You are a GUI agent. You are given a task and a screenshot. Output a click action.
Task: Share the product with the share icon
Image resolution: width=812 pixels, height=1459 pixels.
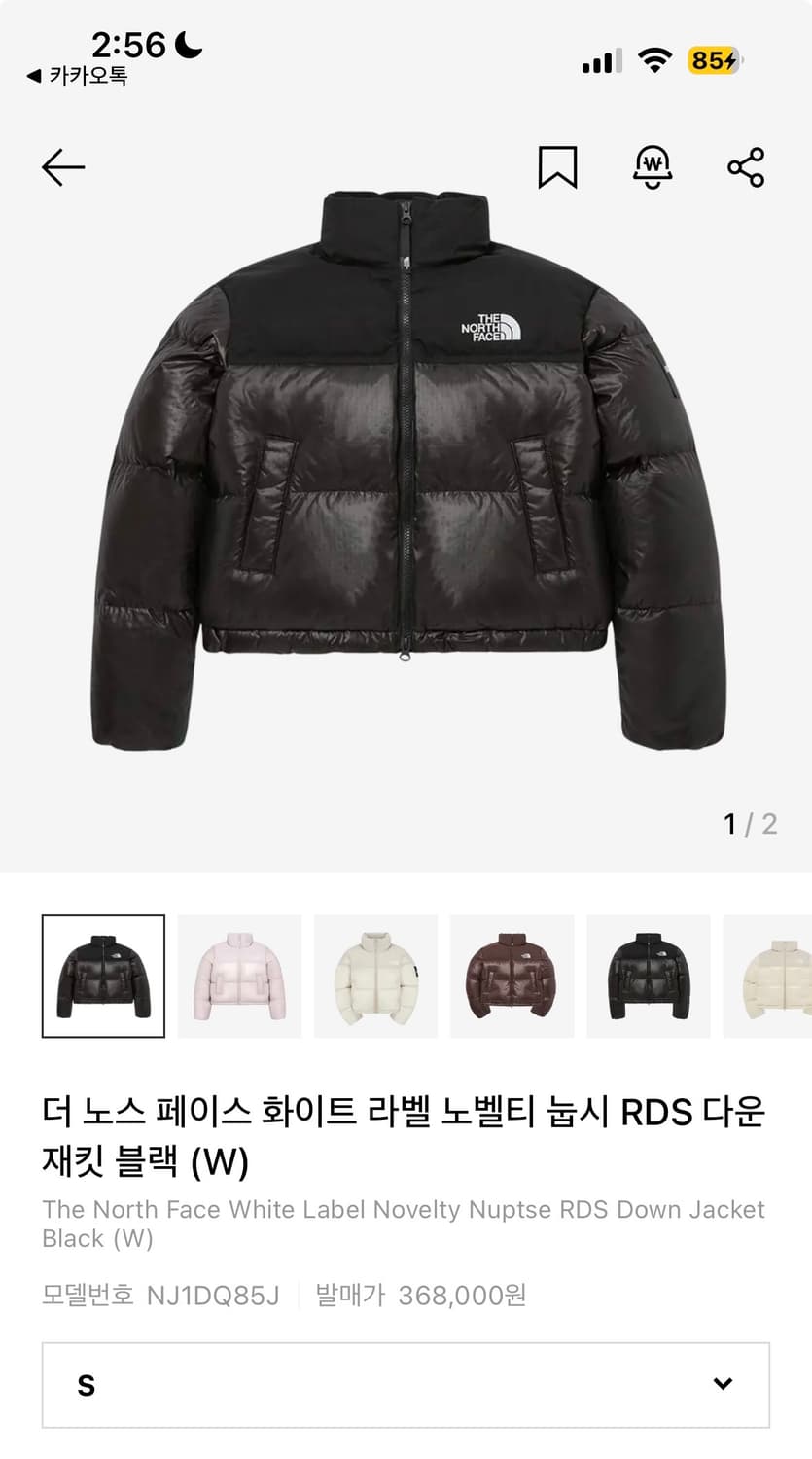(747, 166)
